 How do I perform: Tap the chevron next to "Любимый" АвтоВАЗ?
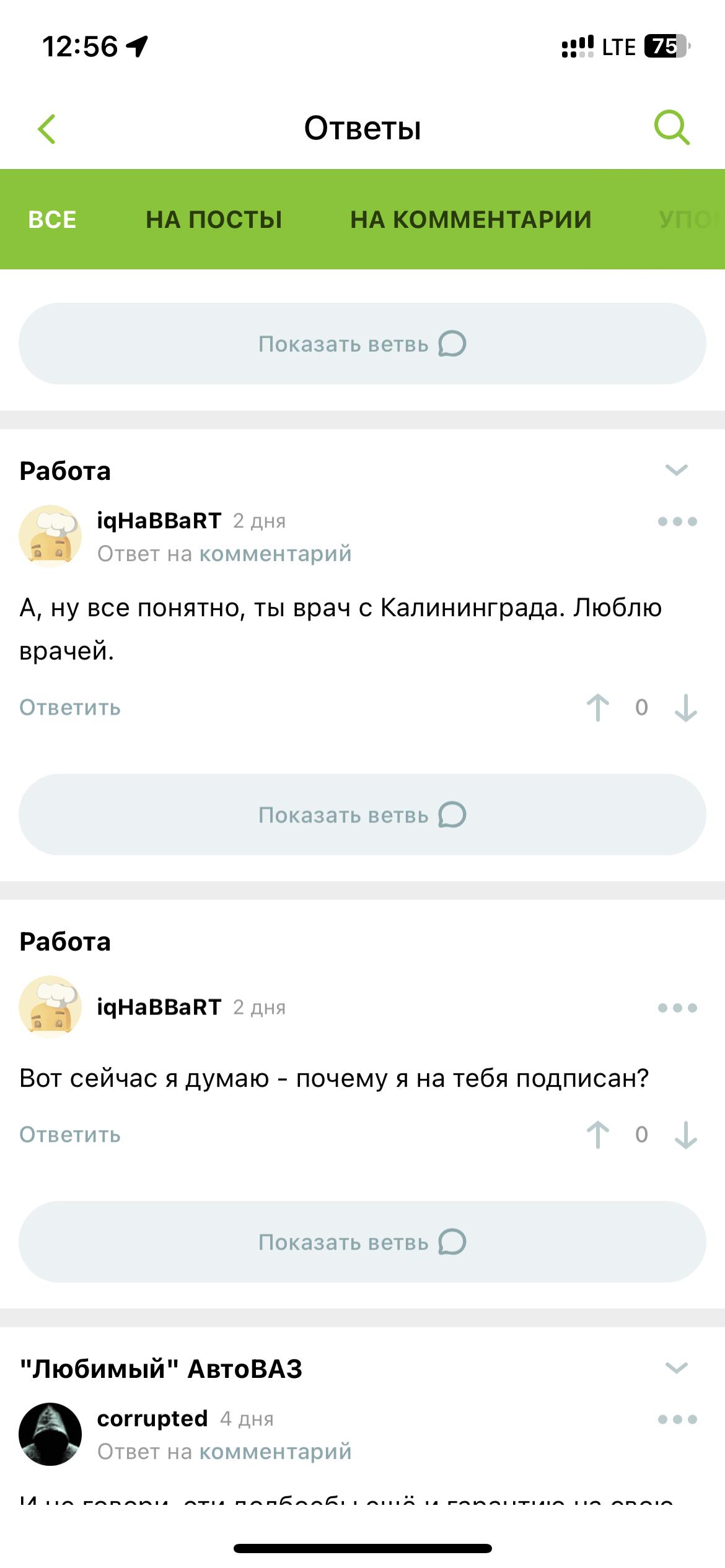(676, 1367)
